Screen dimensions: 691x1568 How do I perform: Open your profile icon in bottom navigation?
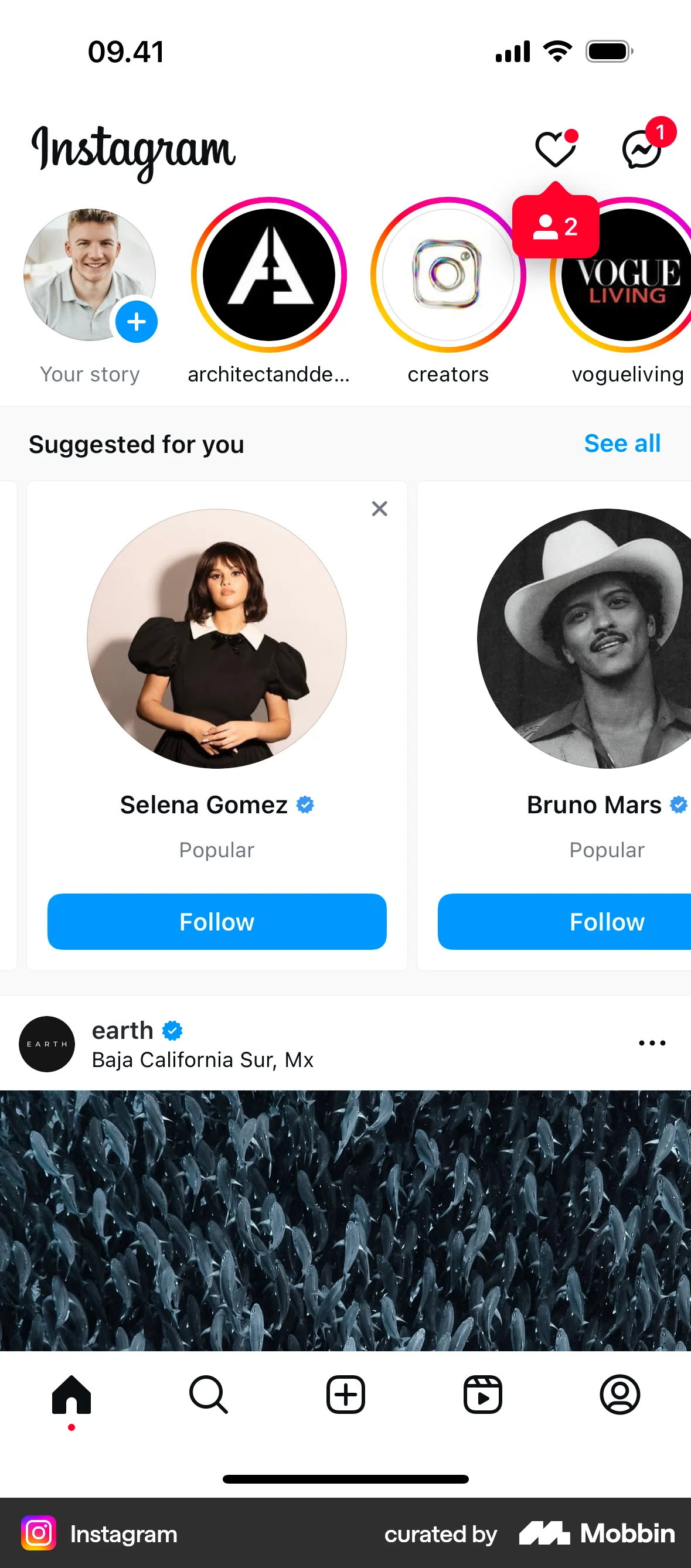click(x=619, y=1396)
